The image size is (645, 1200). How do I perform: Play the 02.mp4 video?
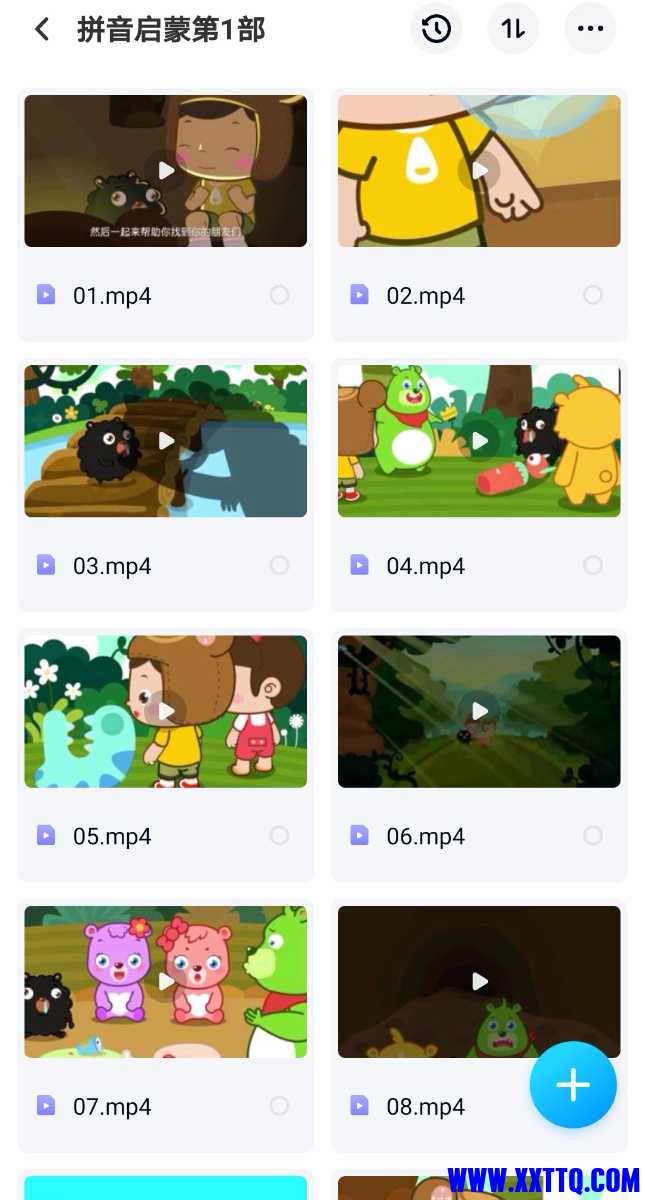pyautogui.click(x=480, y=171)
